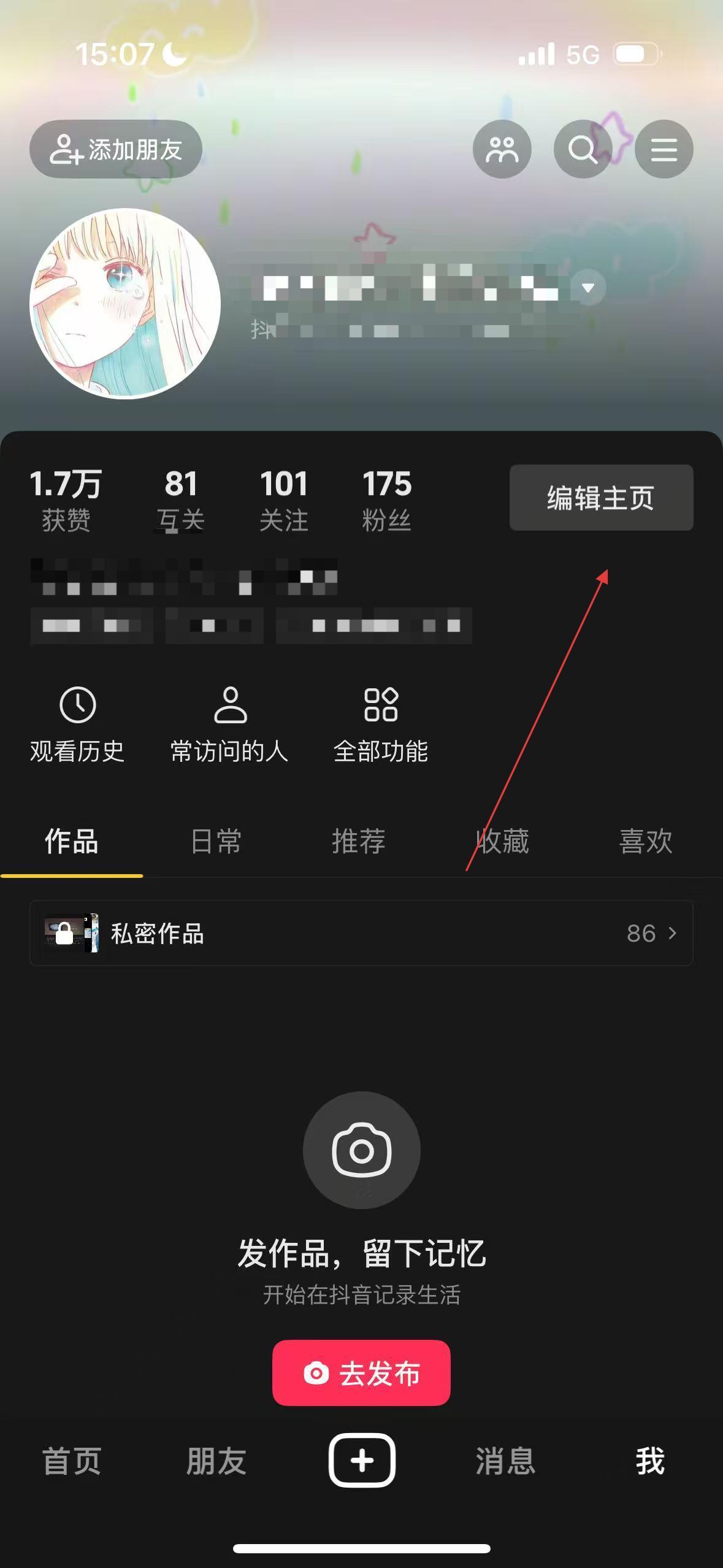This screenshot has height=1568, width=723.
Task: Tap 编辑主页 to edit profile
Action: [601, 498]
